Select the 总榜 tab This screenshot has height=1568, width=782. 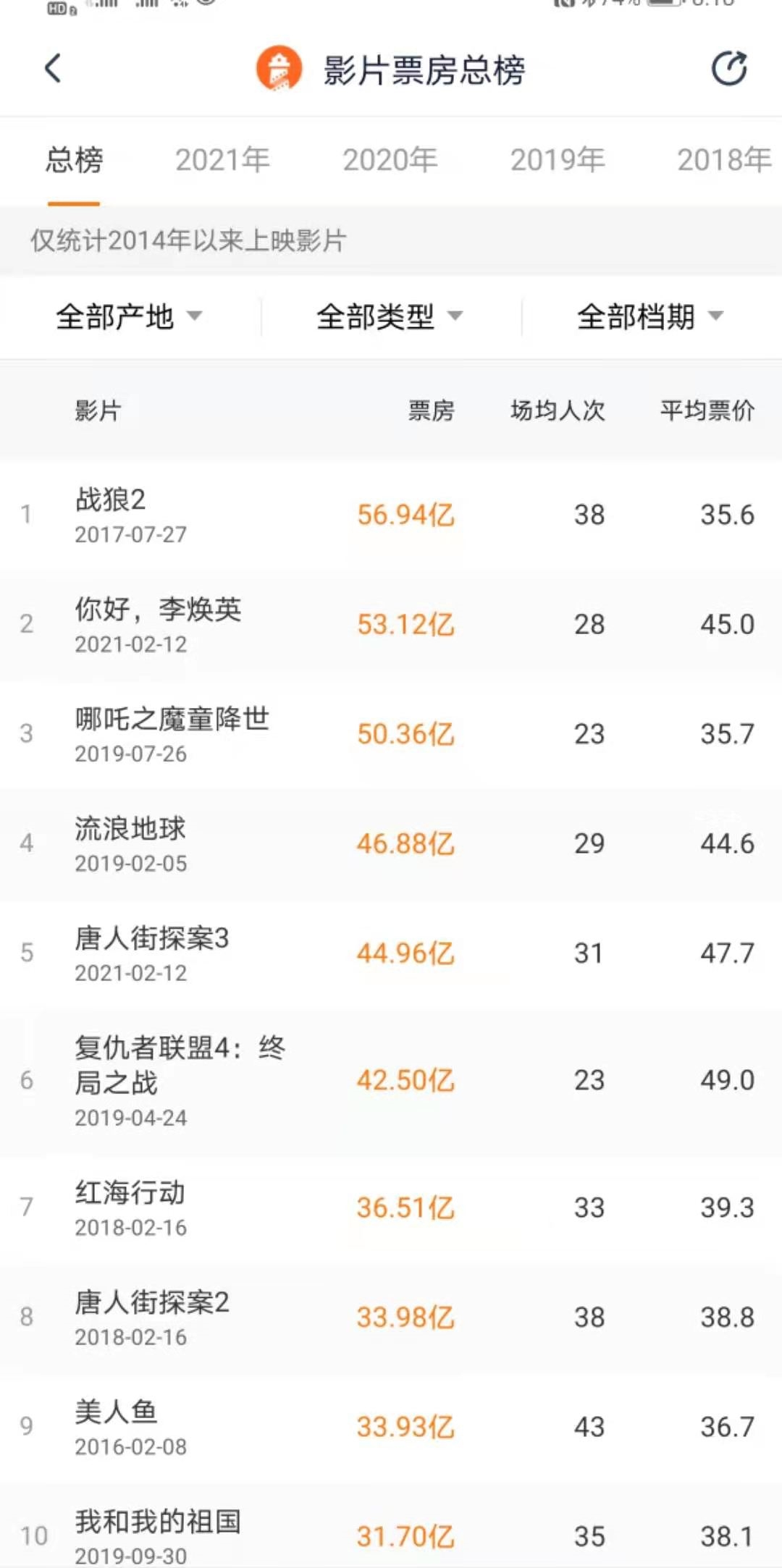[74, 160]
